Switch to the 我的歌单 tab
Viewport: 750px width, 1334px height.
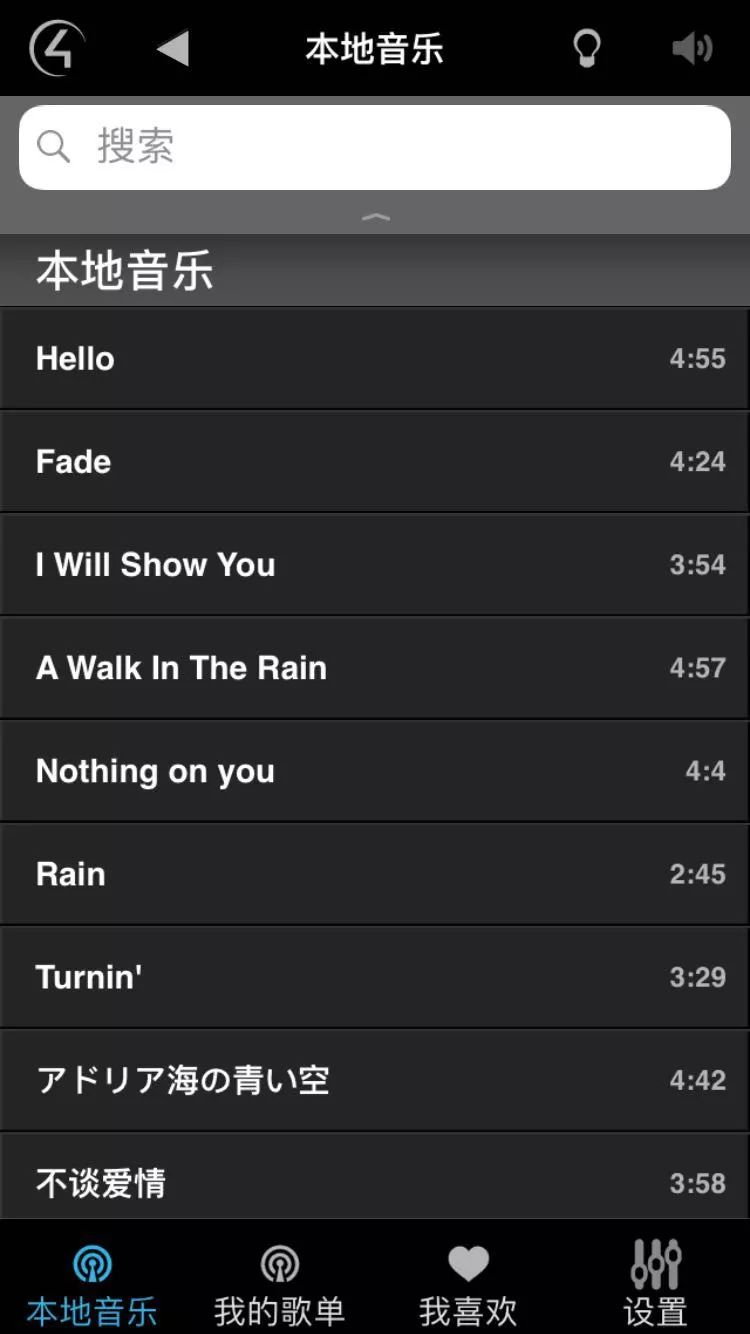pyautogui.click(x=280, y=1284)
